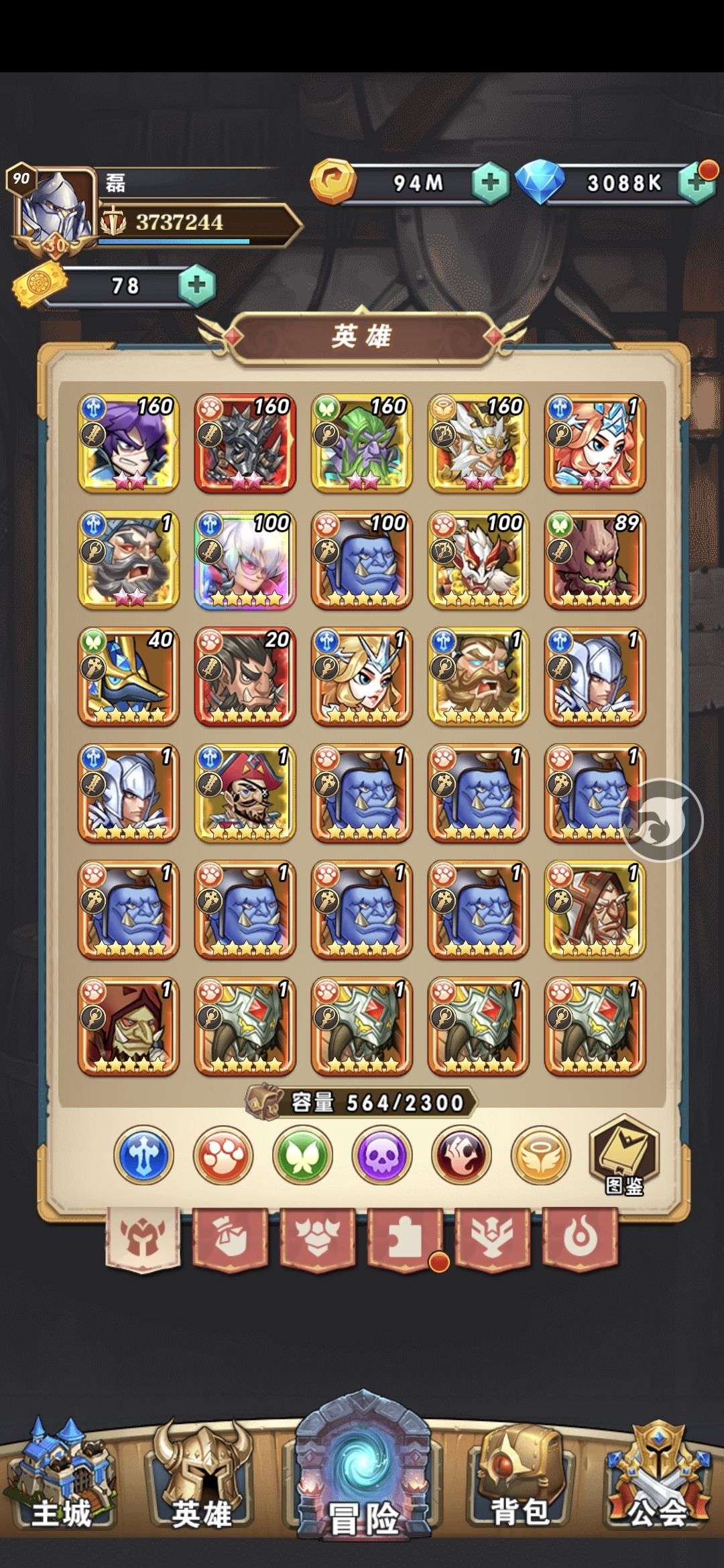Viewport: 724px width, 1568px height.
Task: Select the green elf level 160 hero
Action: [x=362, y=443]
